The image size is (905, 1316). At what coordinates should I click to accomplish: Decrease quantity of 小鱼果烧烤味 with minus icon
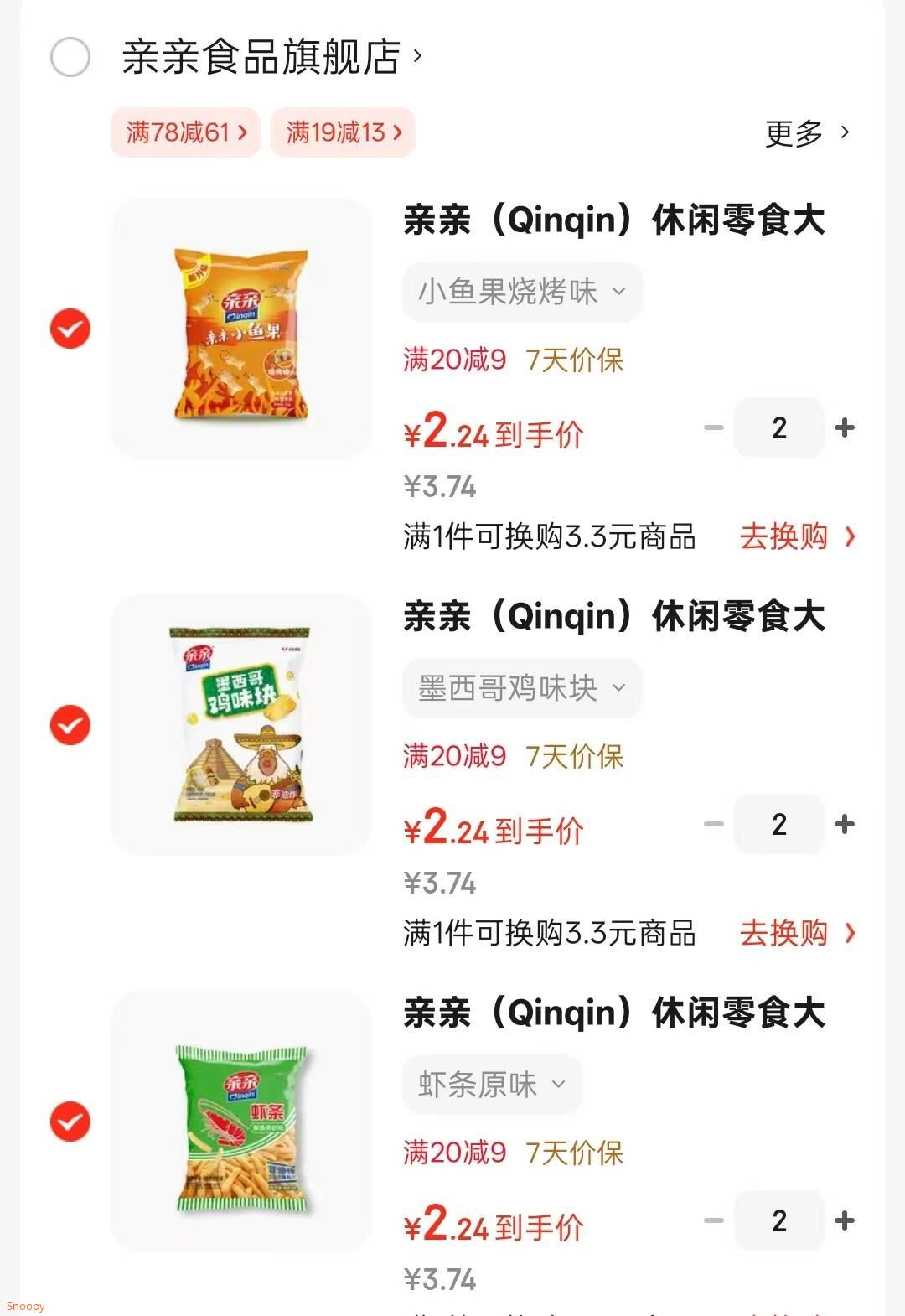tap(715, 428)
